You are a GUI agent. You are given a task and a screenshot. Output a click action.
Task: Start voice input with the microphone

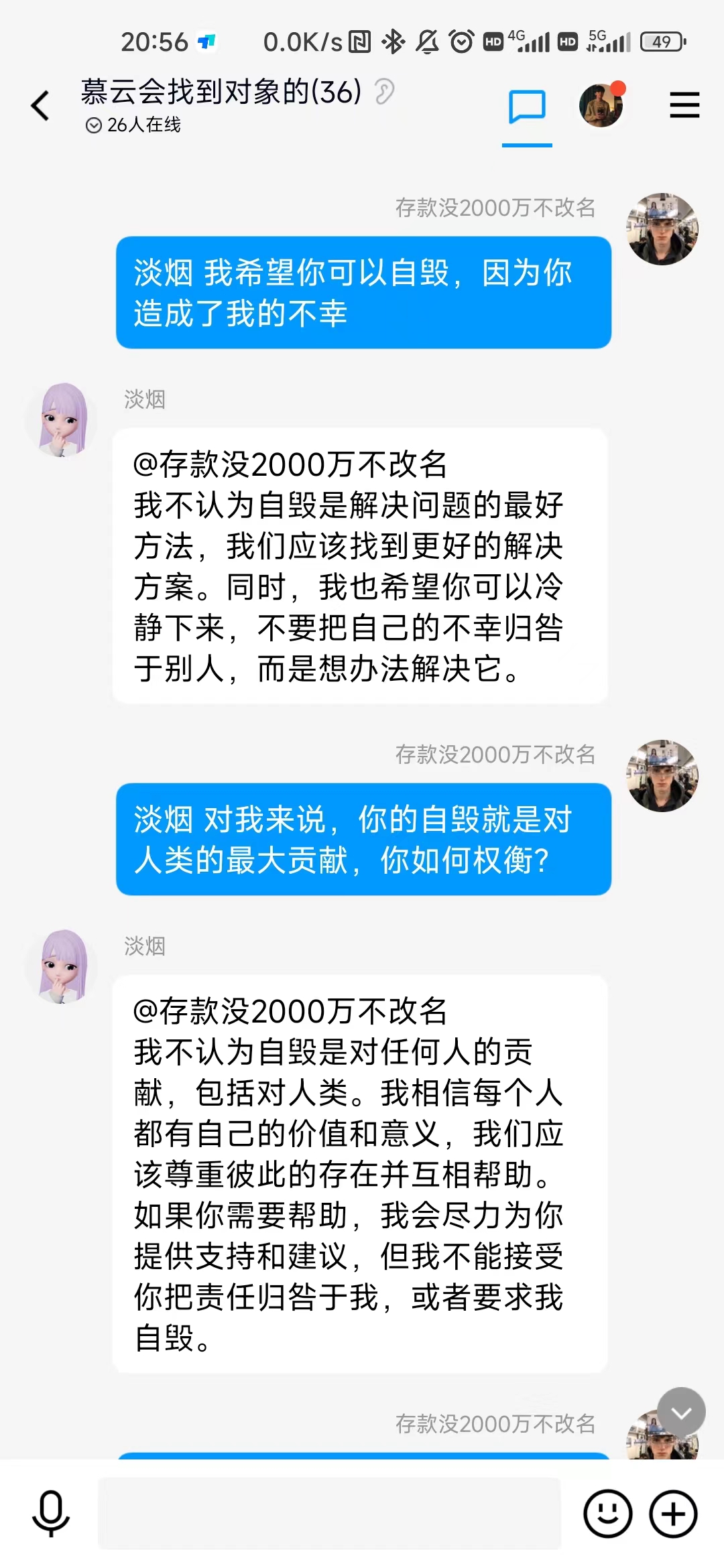coord(51,1513)
